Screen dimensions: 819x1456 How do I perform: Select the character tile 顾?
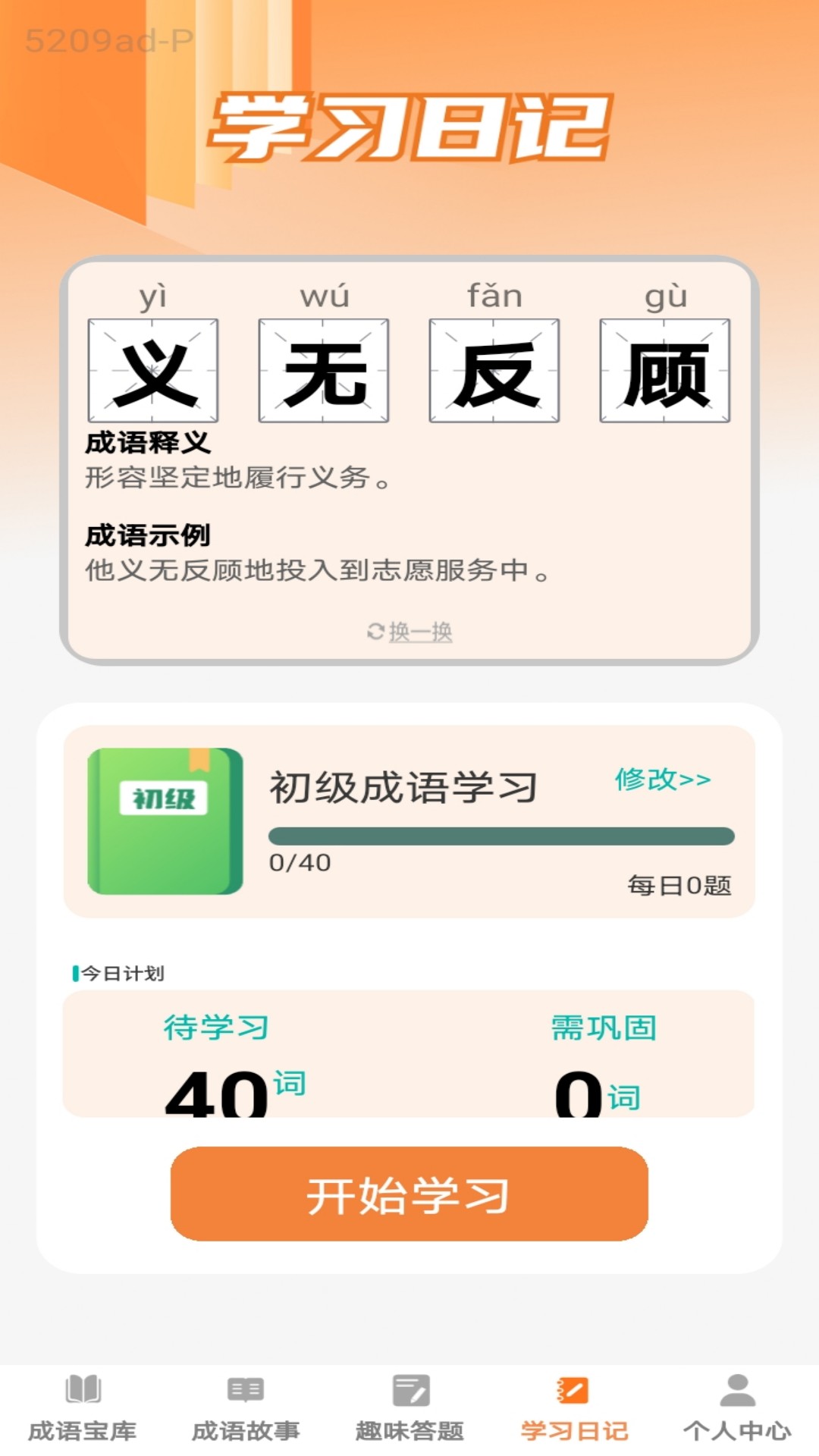pos(667,369)
